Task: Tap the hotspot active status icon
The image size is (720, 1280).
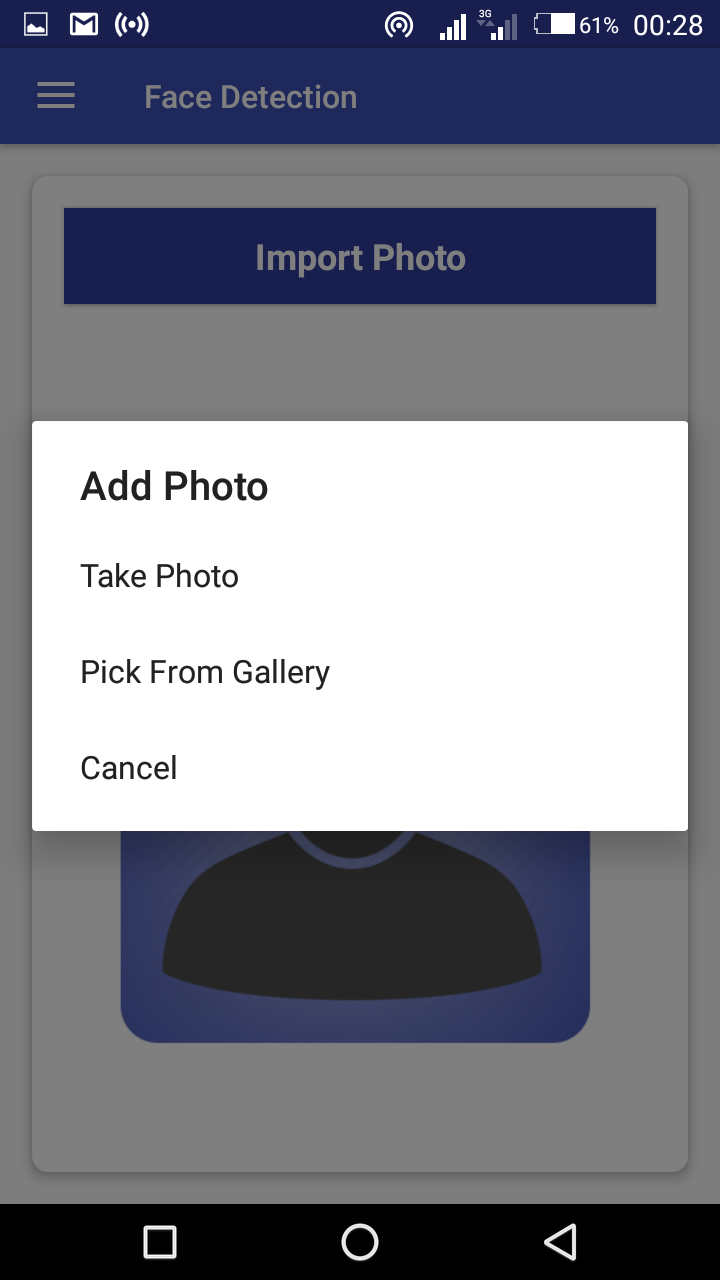Action: 132,24
